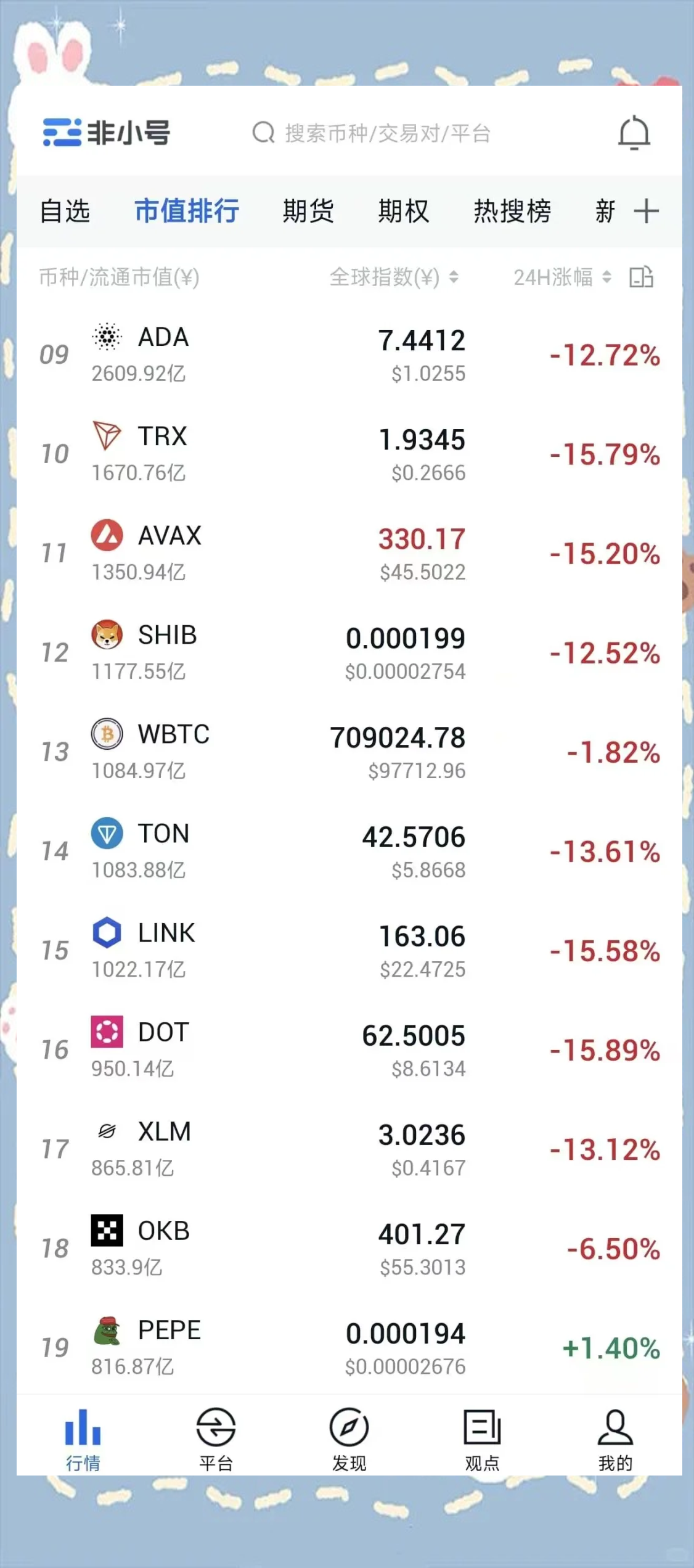The width and height of the screenshot is (694, 1568).
Task: Sort by 全球指数 column
Action: [394, 277]
